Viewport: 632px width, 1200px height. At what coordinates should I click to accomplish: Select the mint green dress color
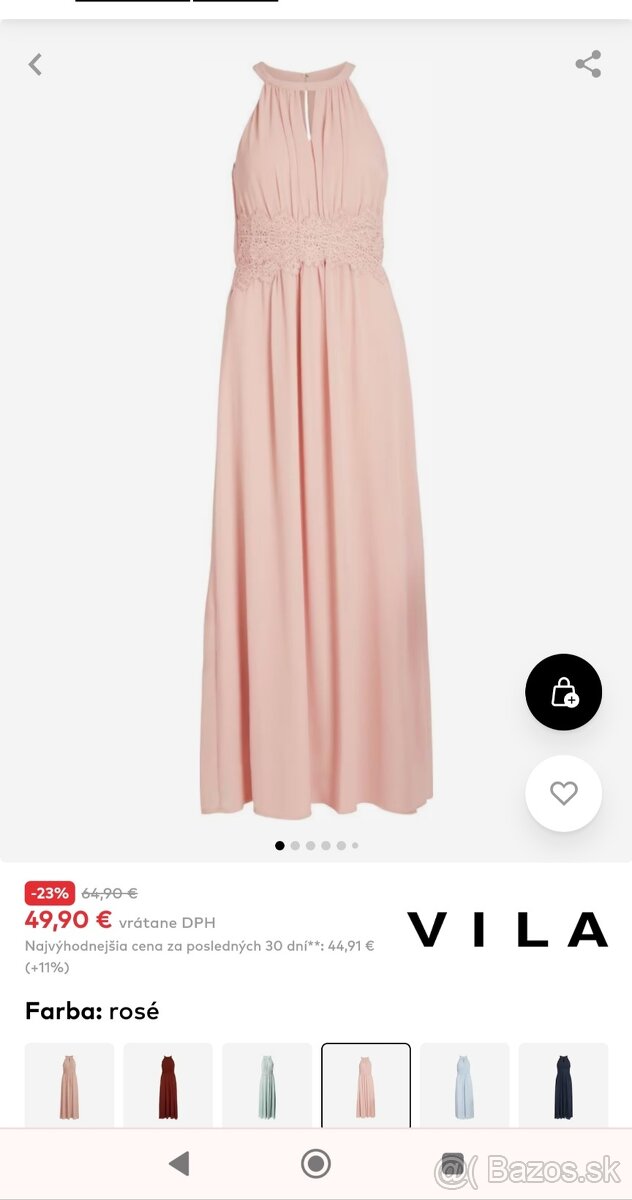pos(267,1085)
